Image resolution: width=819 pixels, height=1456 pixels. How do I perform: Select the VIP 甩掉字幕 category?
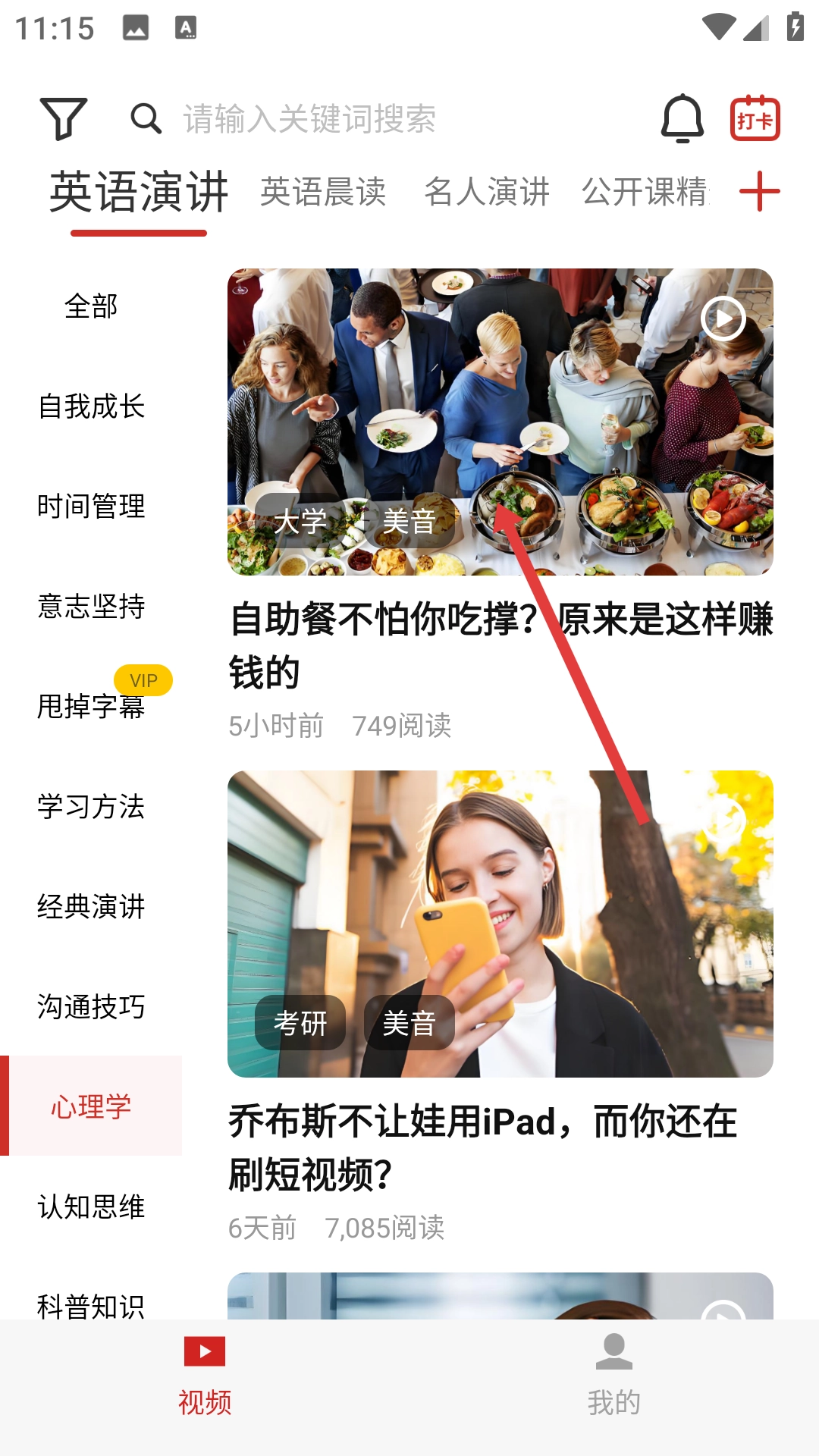pos(91,707)
